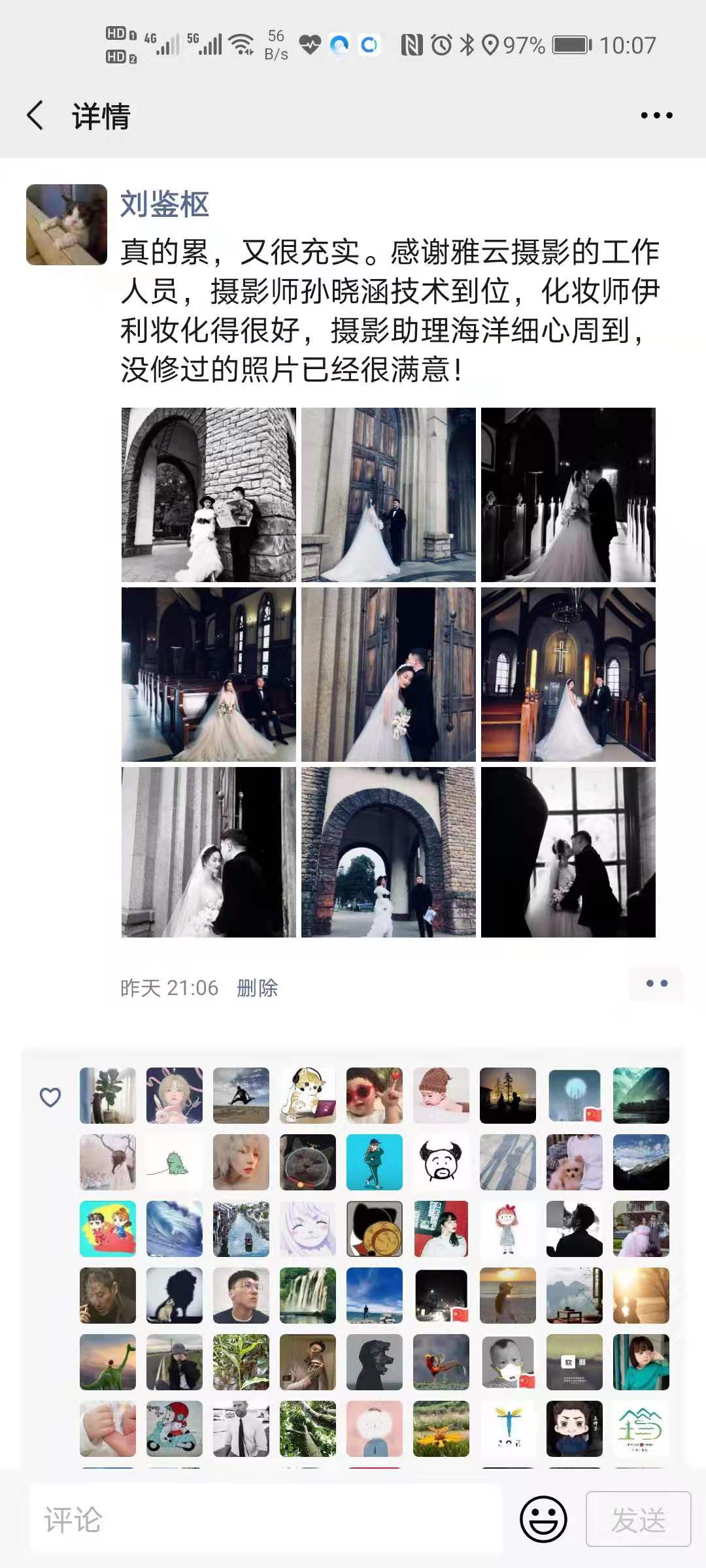Open the emoji picker smiley
Viewport: 706px width, 1568px height.
click(543, 1519)
